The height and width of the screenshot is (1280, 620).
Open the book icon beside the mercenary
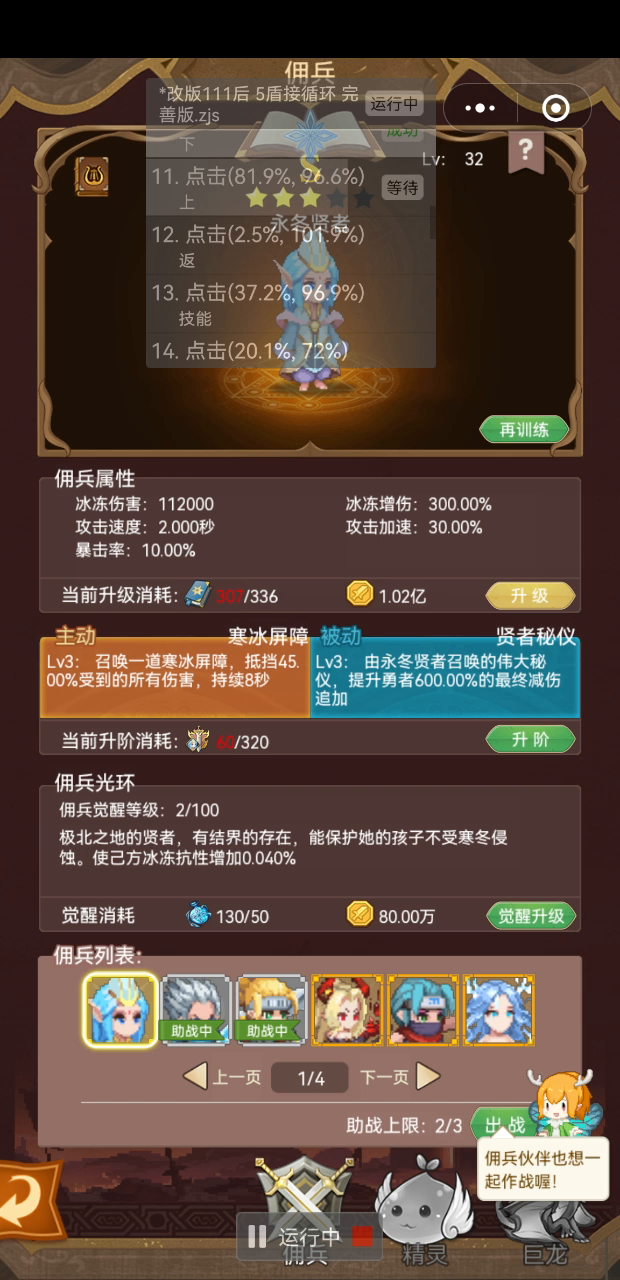click(x=92, y=176)
